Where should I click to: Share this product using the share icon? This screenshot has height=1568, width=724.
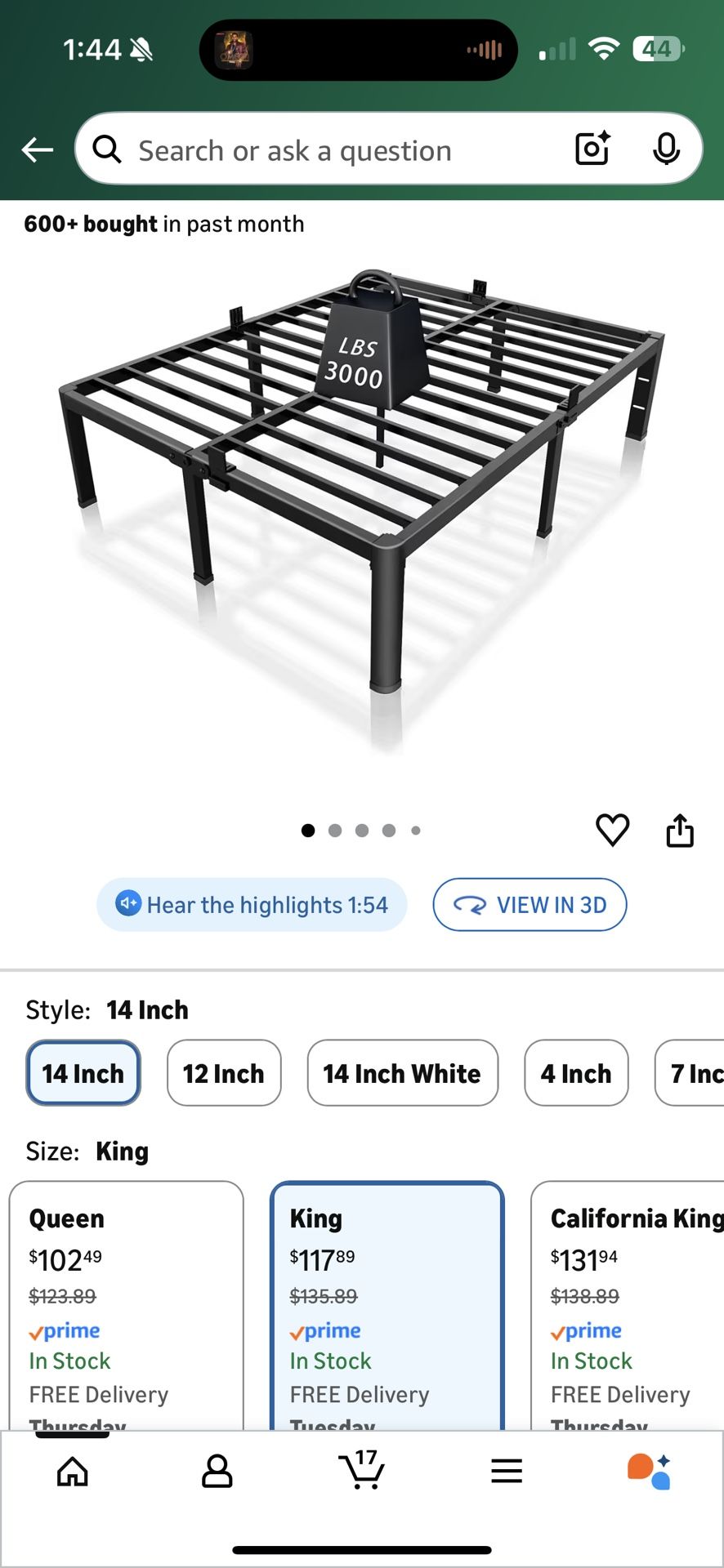point(679,829)
